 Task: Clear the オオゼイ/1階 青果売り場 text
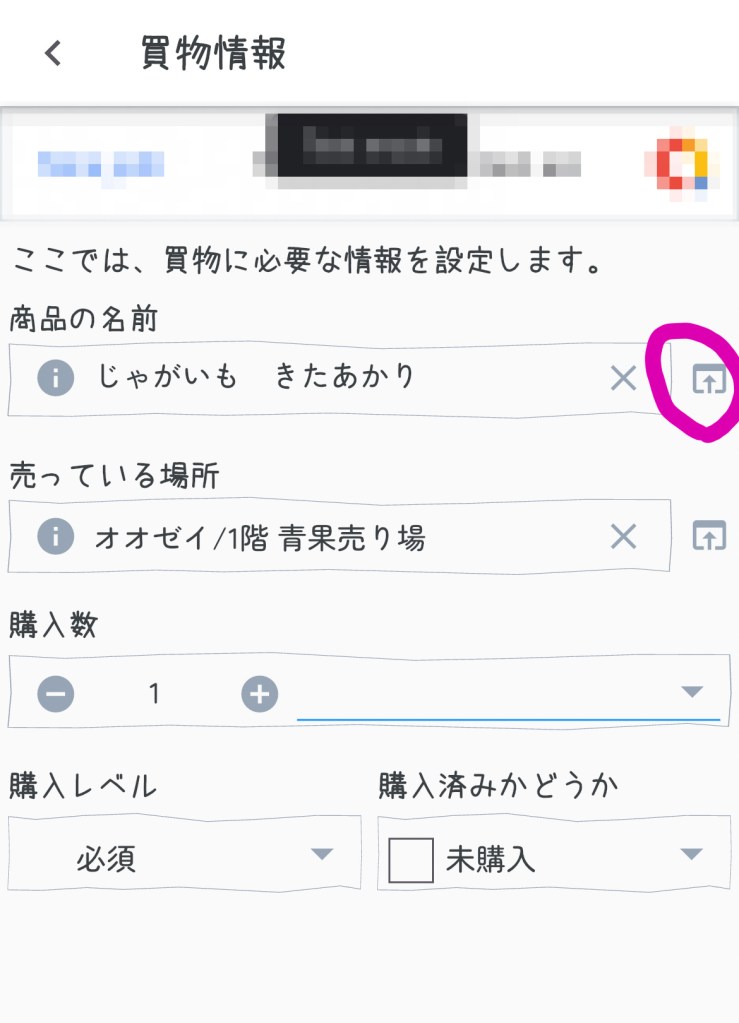click(x=623, y=537)
